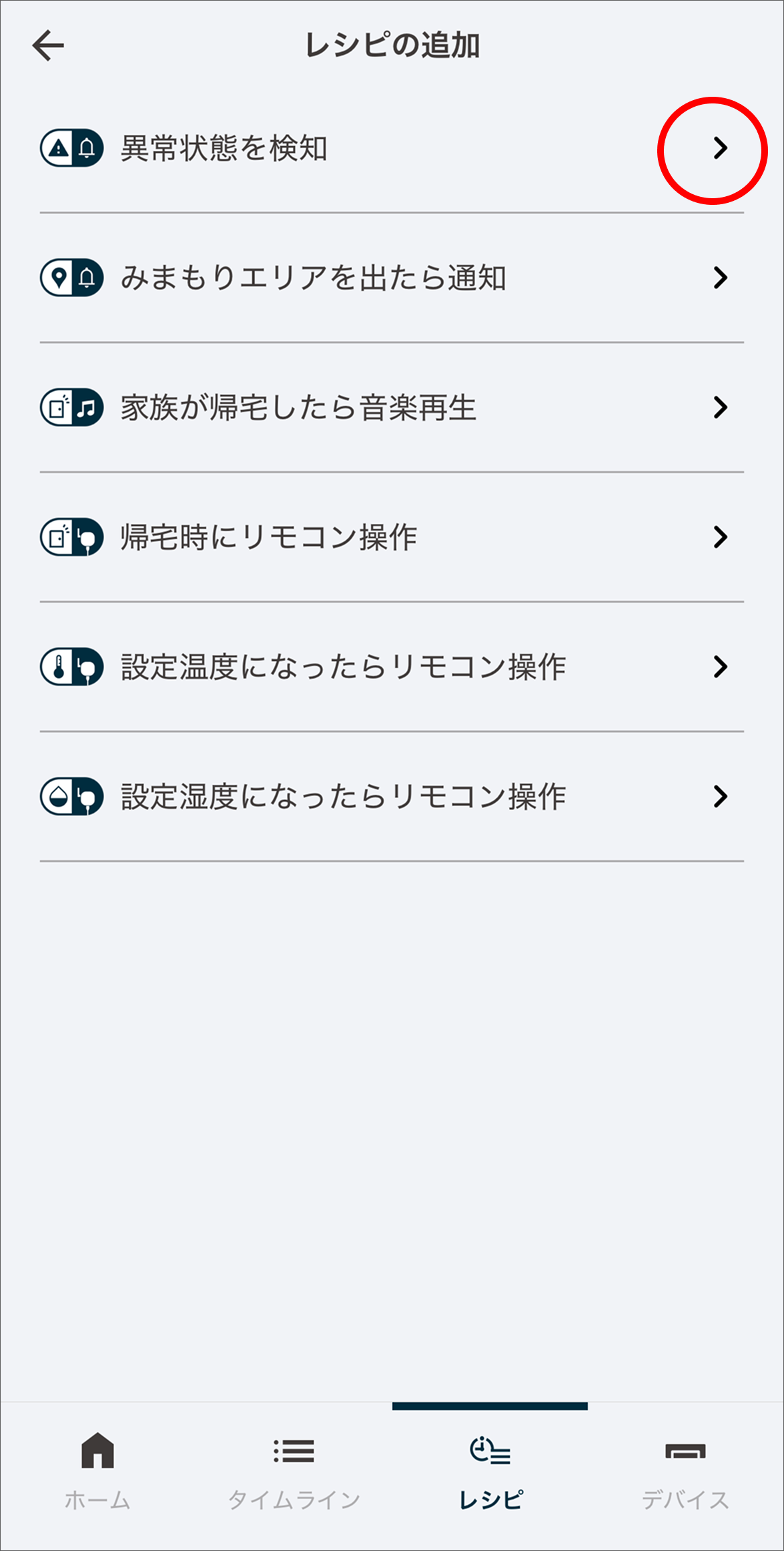Open the みまもりエリアを出たら通知 chevron

tap(719, 278)
